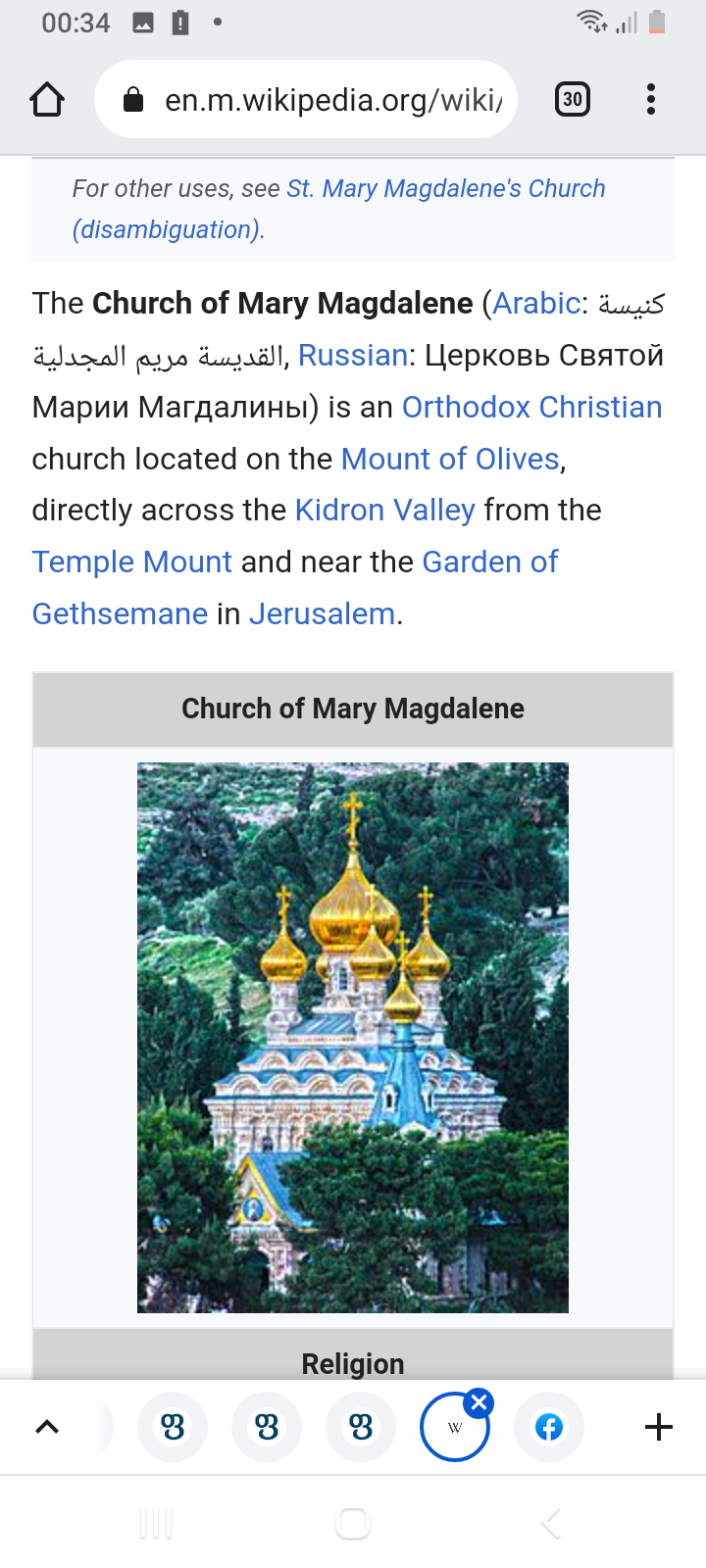Open the Mount of Olives article
Screen dimensions: 706x1568
450,460
